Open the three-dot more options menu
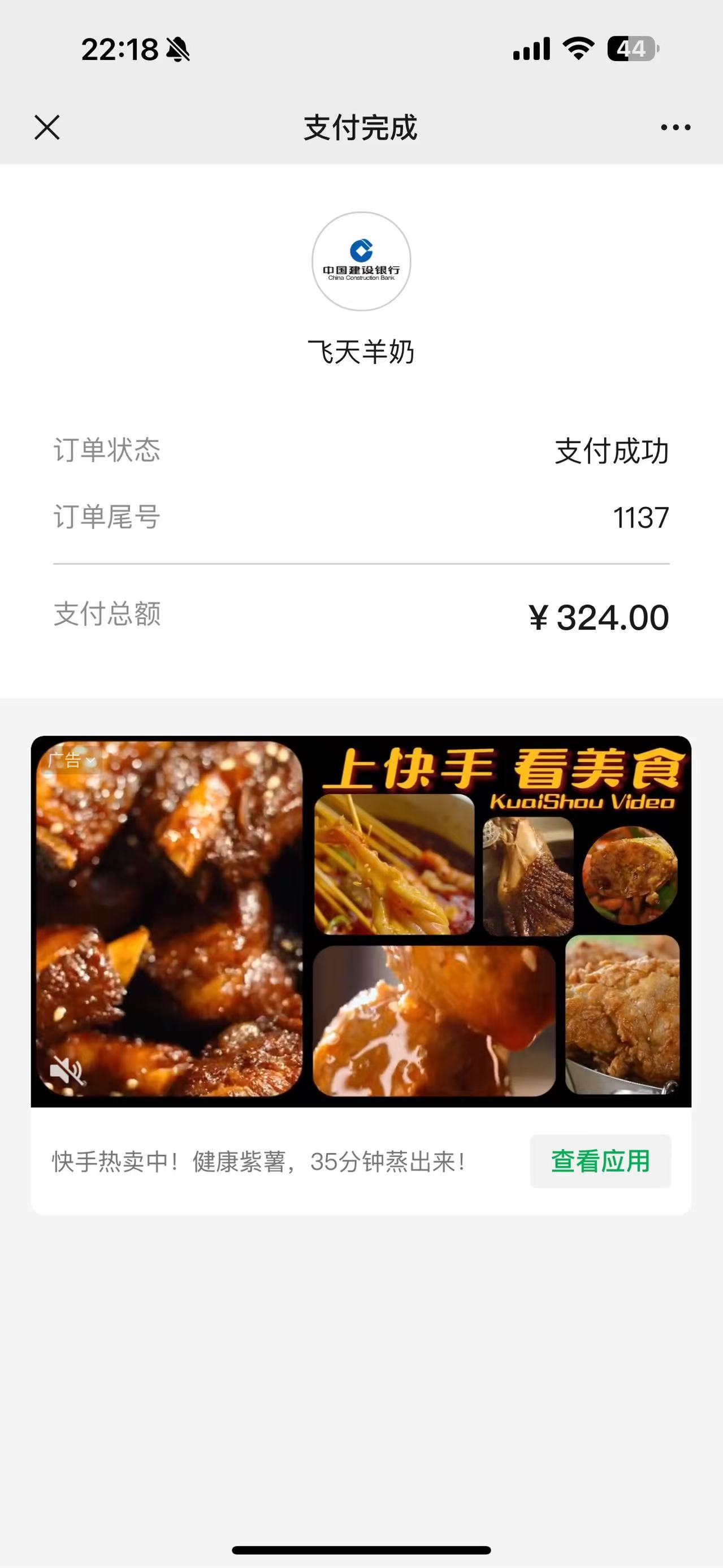The image size is (723, 1568). 676,128
